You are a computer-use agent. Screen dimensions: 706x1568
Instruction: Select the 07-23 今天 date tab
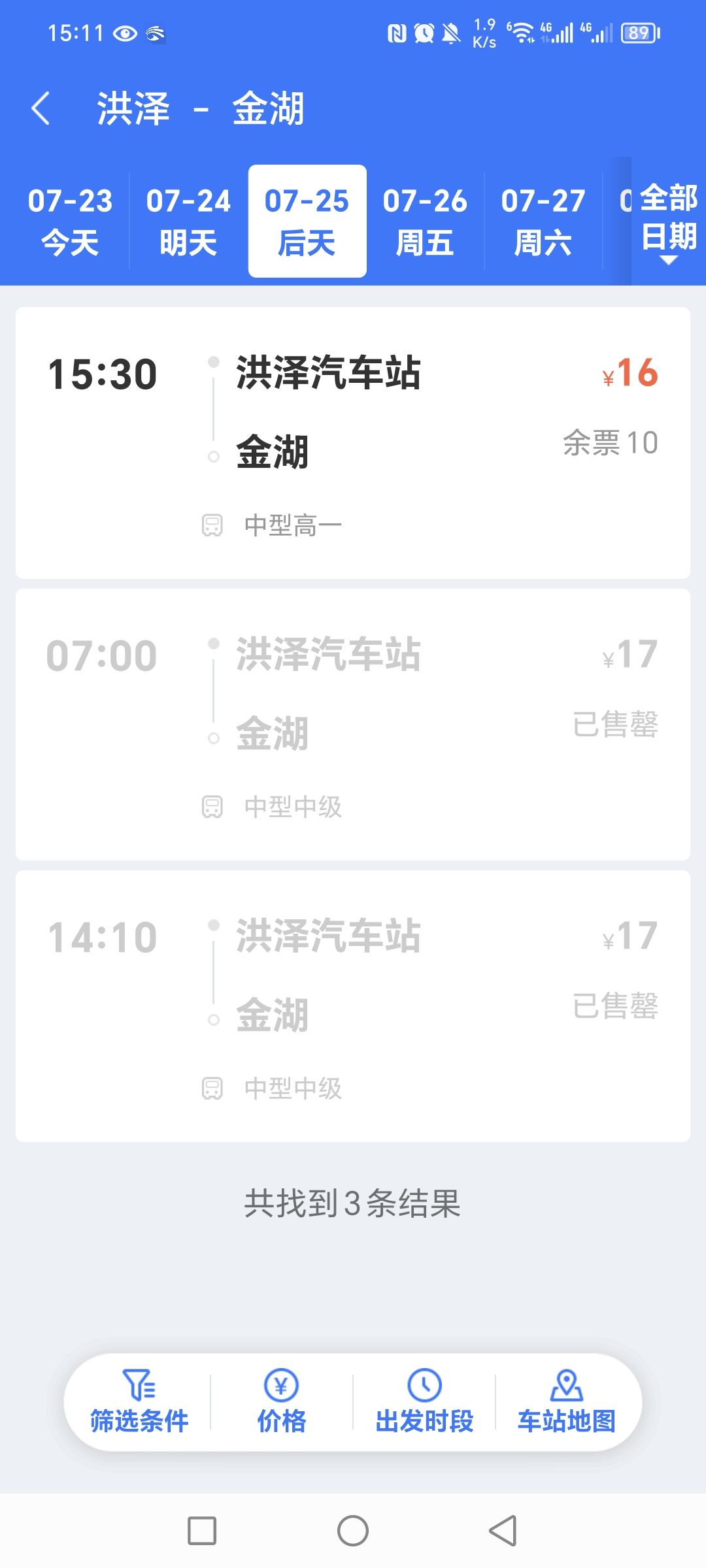pos(70,221)
